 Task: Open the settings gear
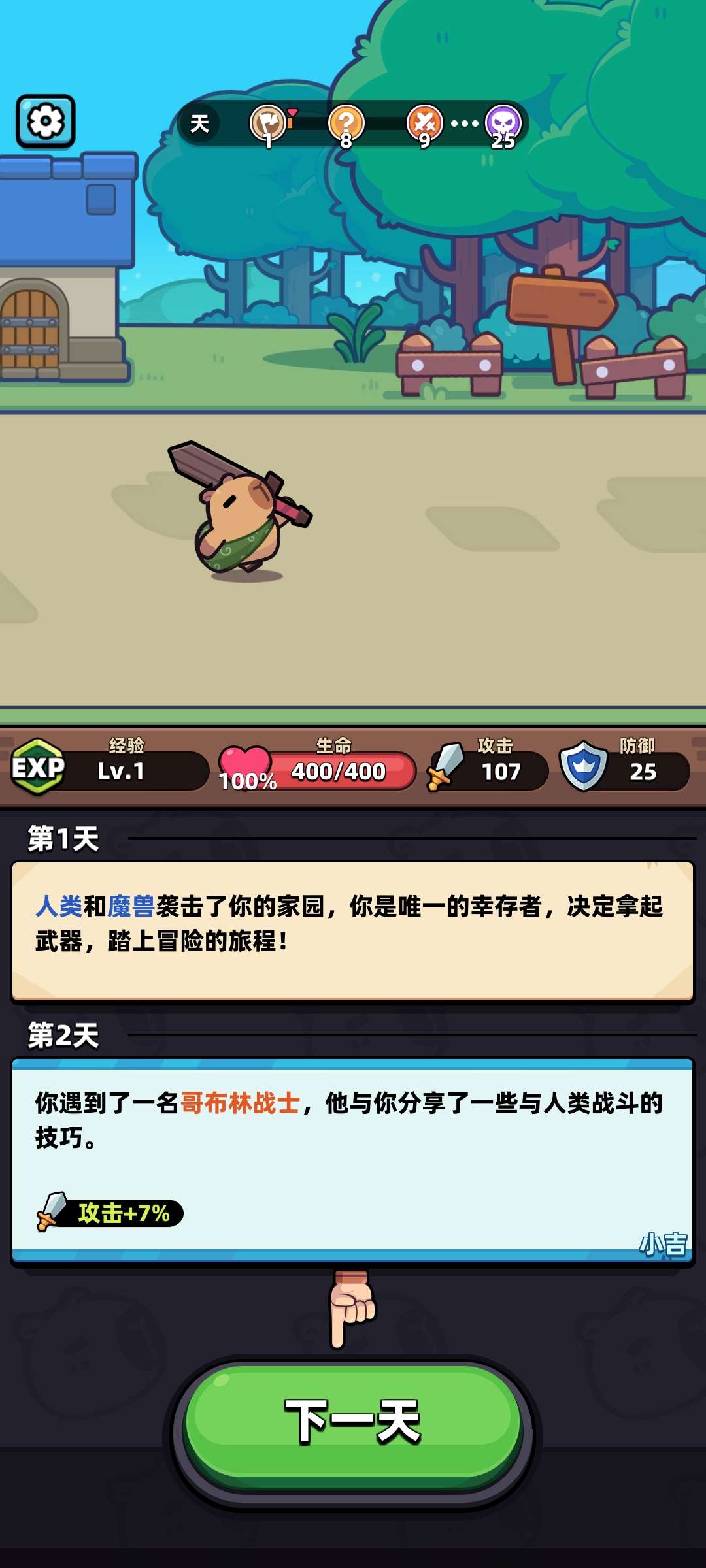click(46, 122)
